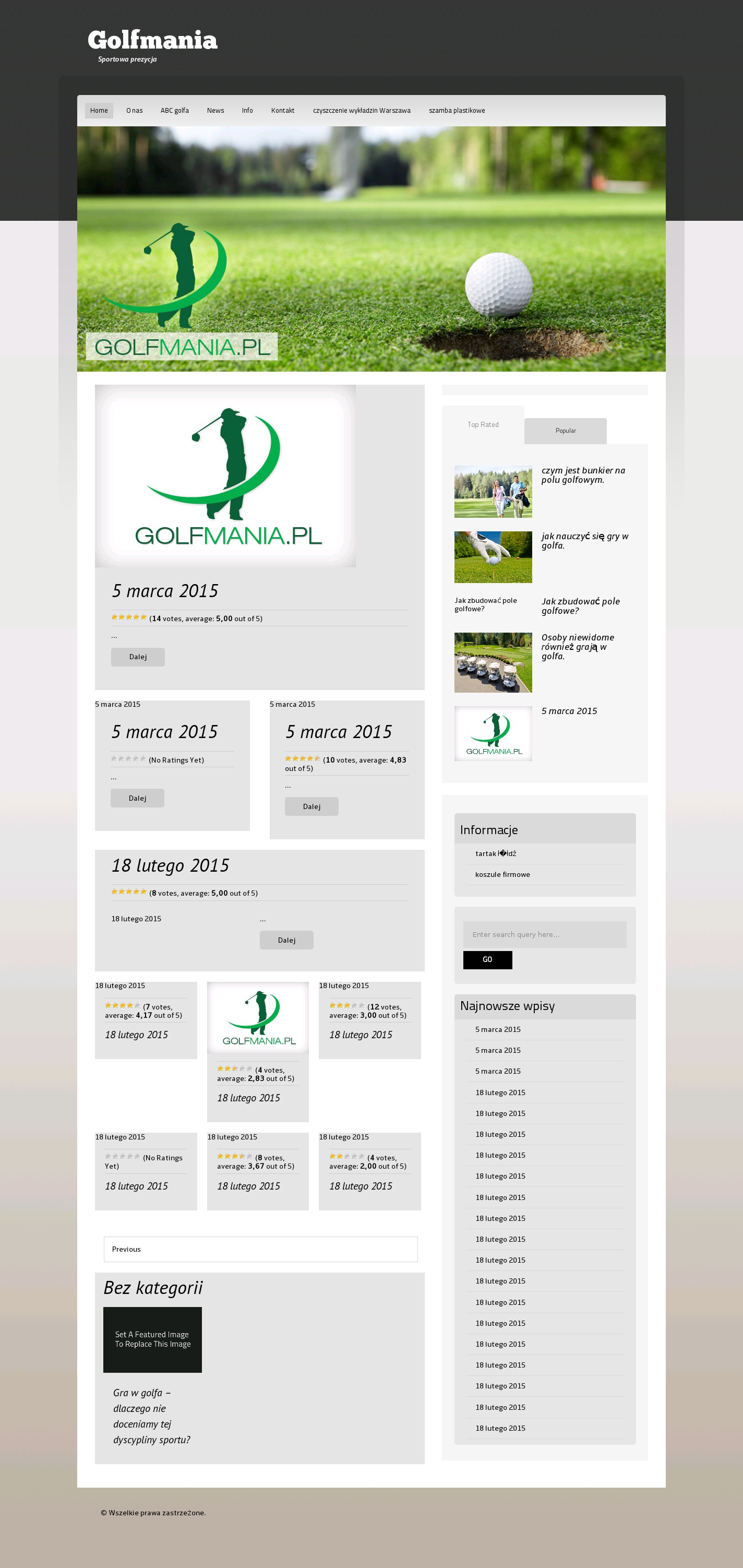Open the Info menu item
The width and height of the screenshot is (743, 1568).
tap(247, 110)
